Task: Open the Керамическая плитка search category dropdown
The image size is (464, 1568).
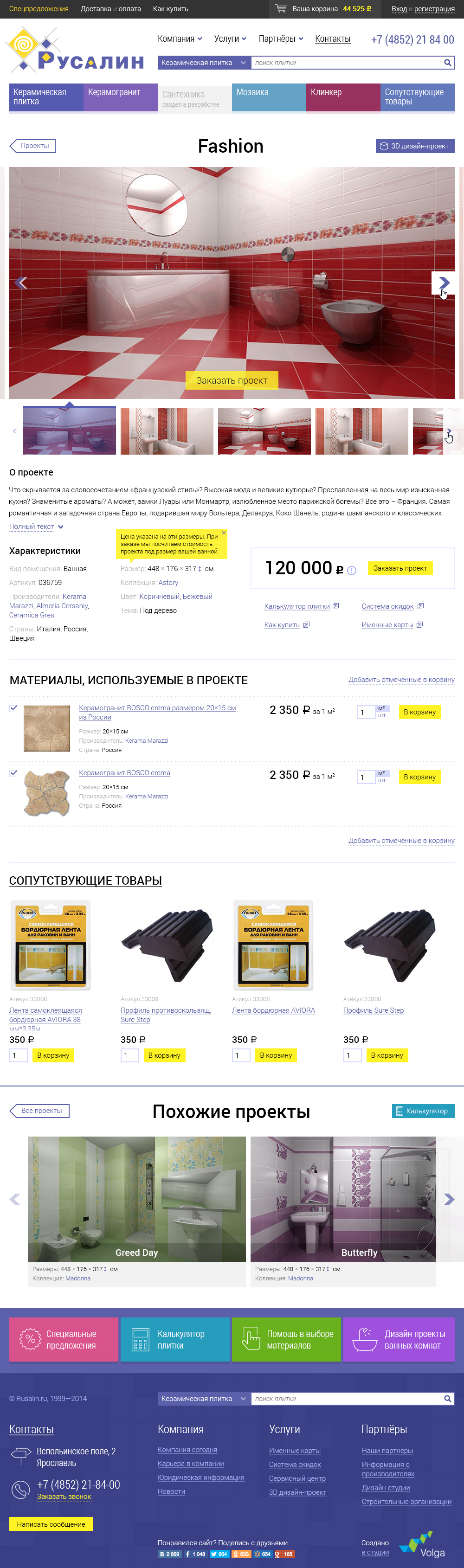Action: tap(203, 63)
